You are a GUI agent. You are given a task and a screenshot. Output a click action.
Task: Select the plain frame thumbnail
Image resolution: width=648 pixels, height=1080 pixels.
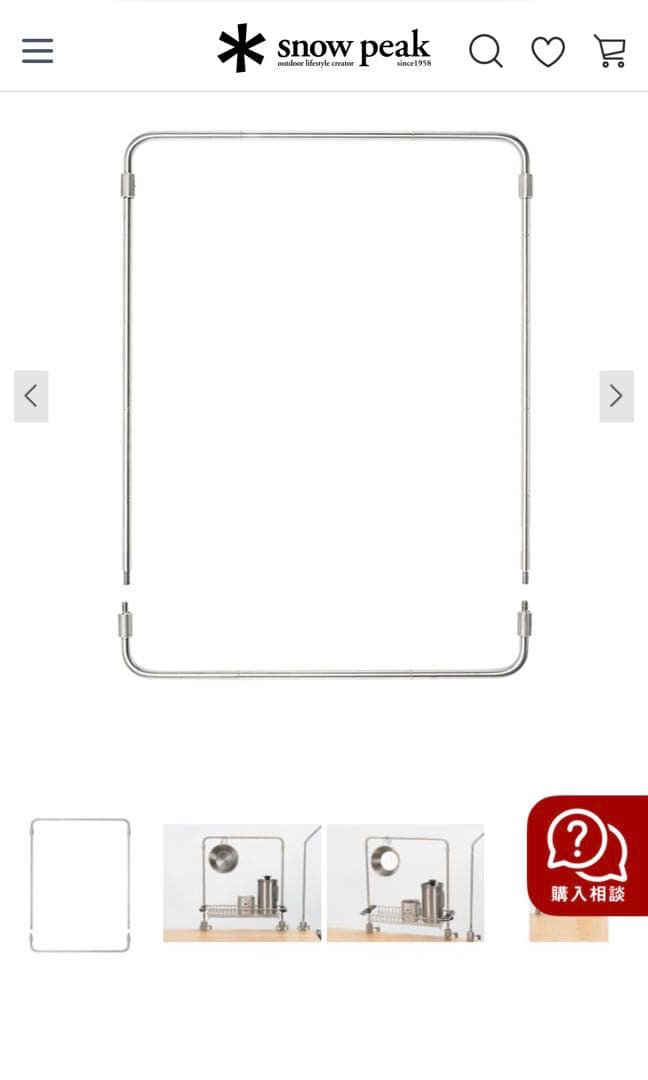(80, 885)
